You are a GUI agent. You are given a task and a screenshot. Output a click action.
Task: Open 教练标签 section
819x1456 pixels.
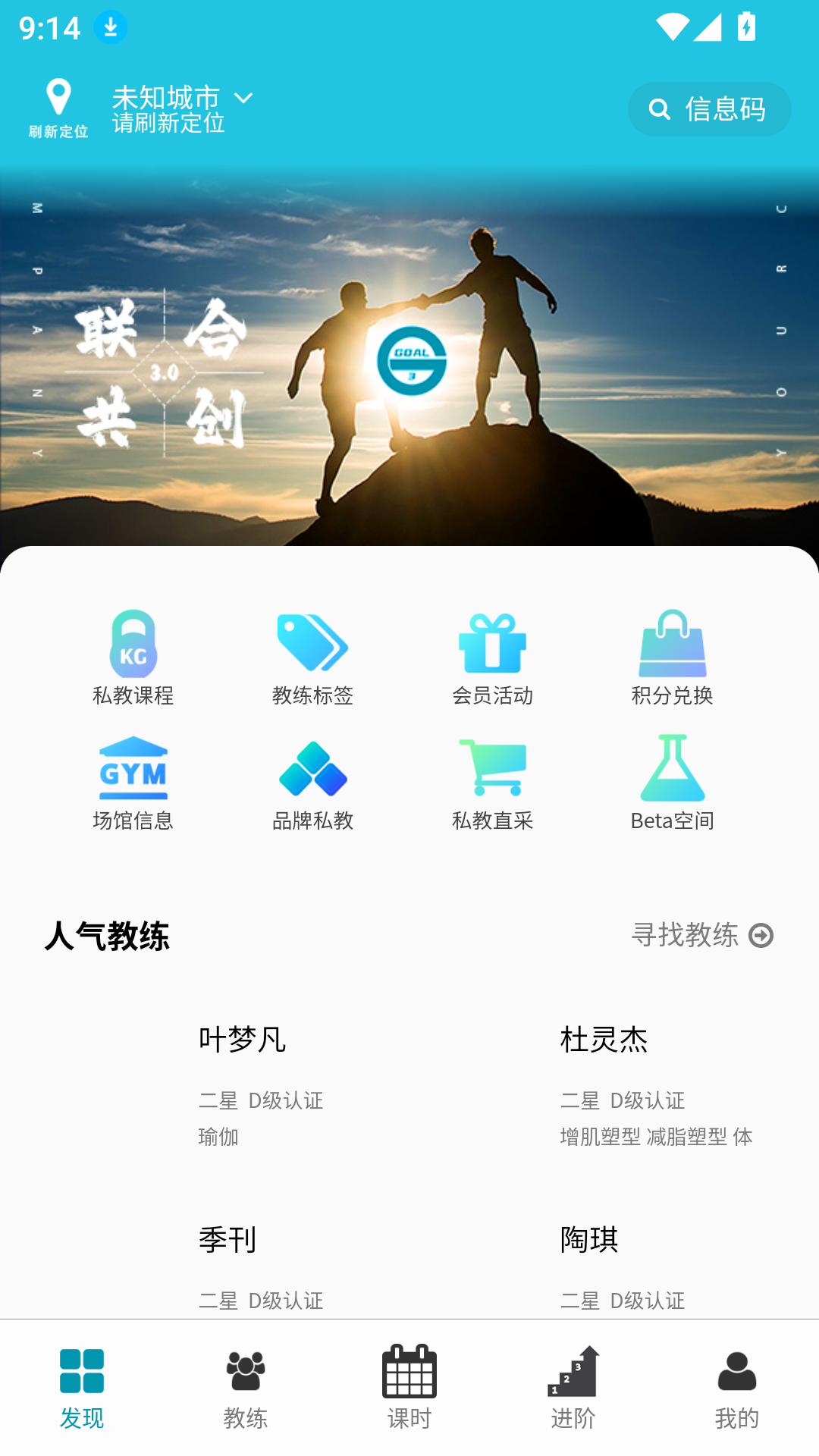[312, 657]
